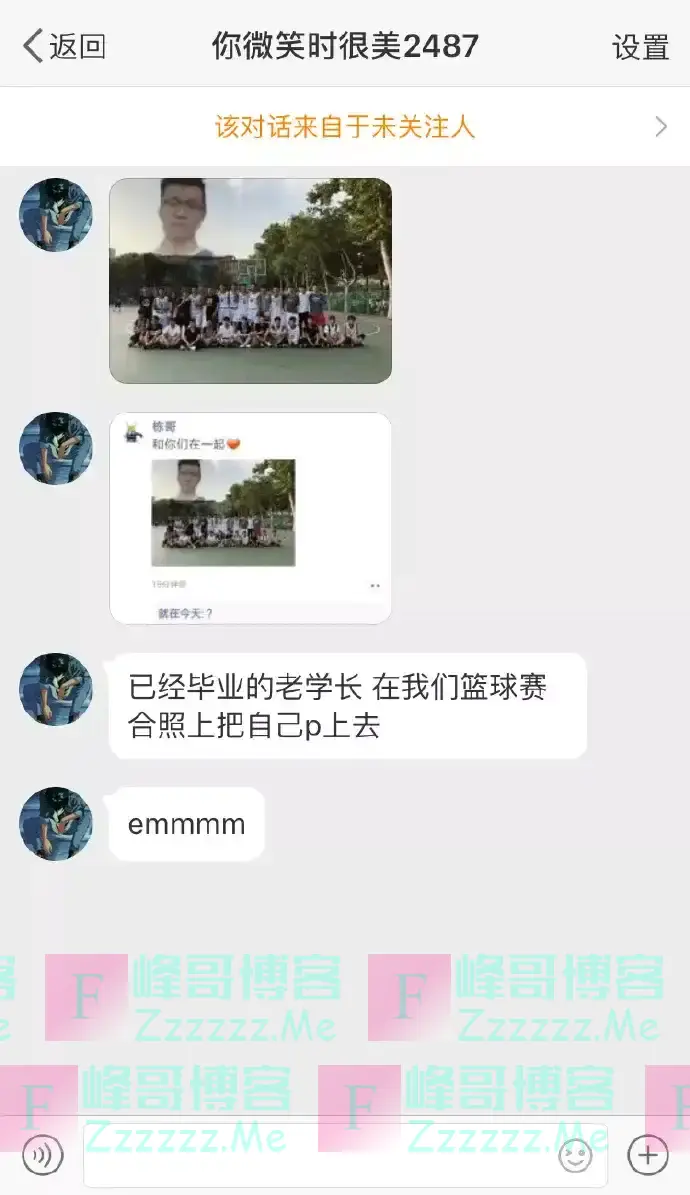690x1195 pixels.
Task: View the basketball group photo image
Action: point(250,281)
